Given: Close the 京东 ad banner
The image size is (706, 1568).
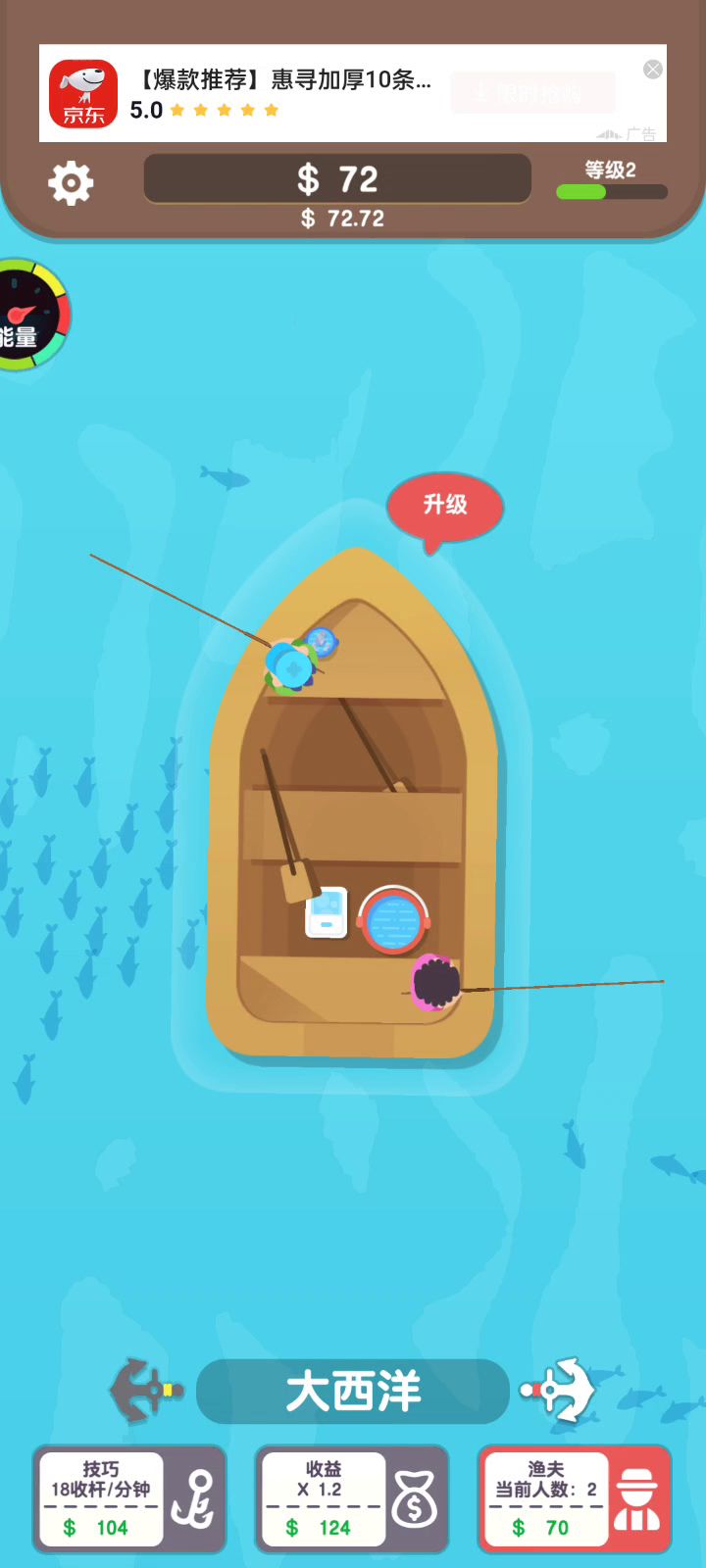Looking at the screenshot, I should coord(653,70).
